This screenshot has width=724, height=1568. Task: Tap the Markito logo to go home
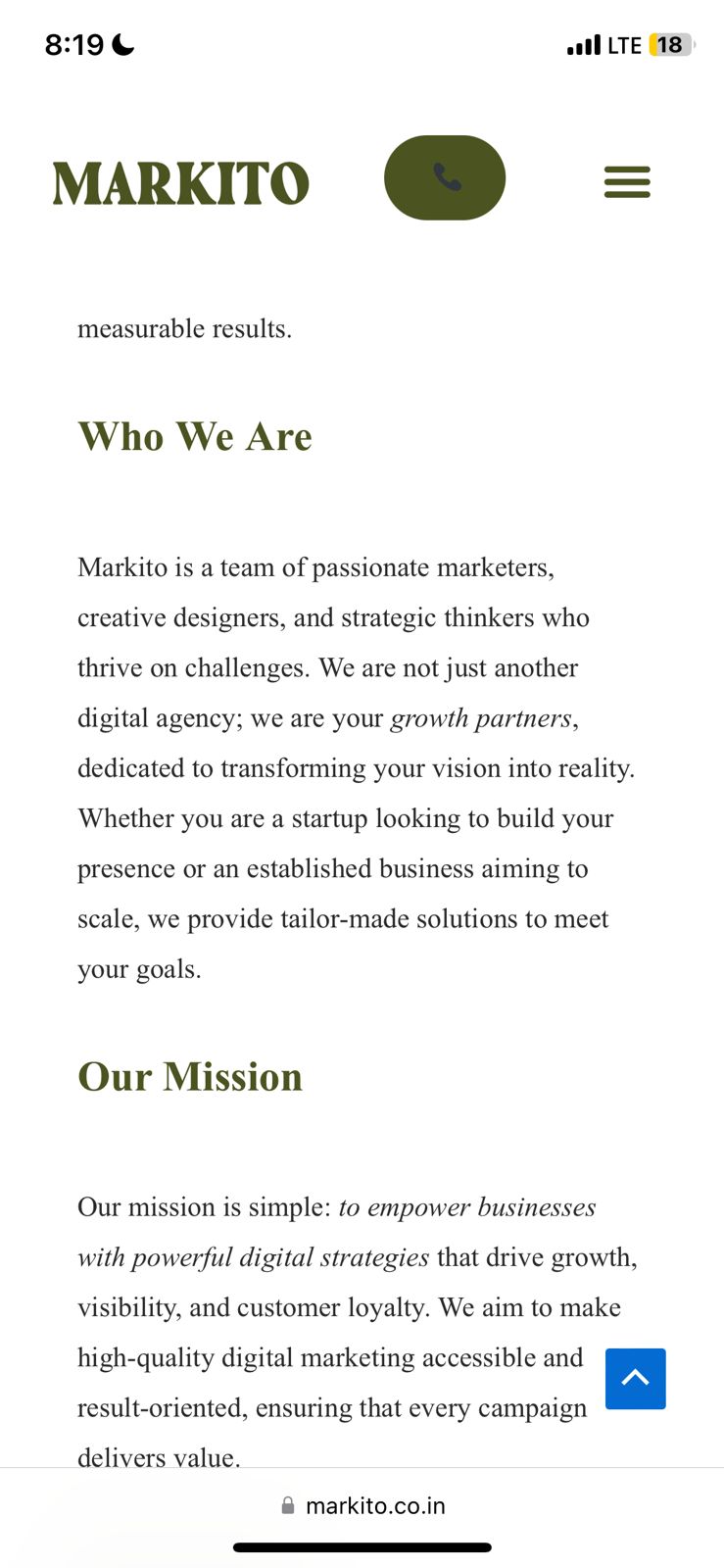point(181,184)
